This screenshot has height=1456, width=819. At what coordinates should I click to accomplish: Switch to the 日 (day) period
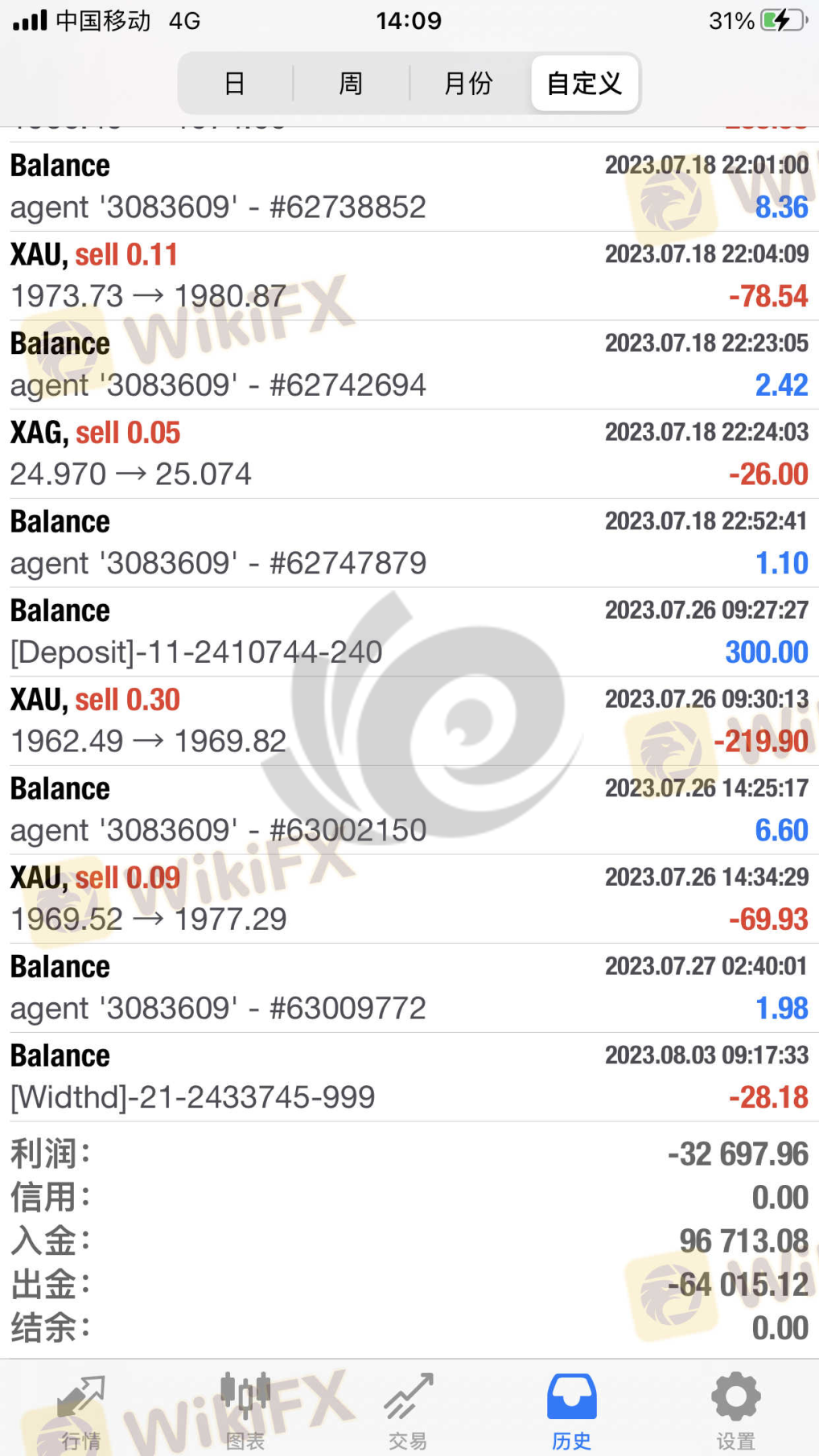pyautogui.click(x=235, y=83)
